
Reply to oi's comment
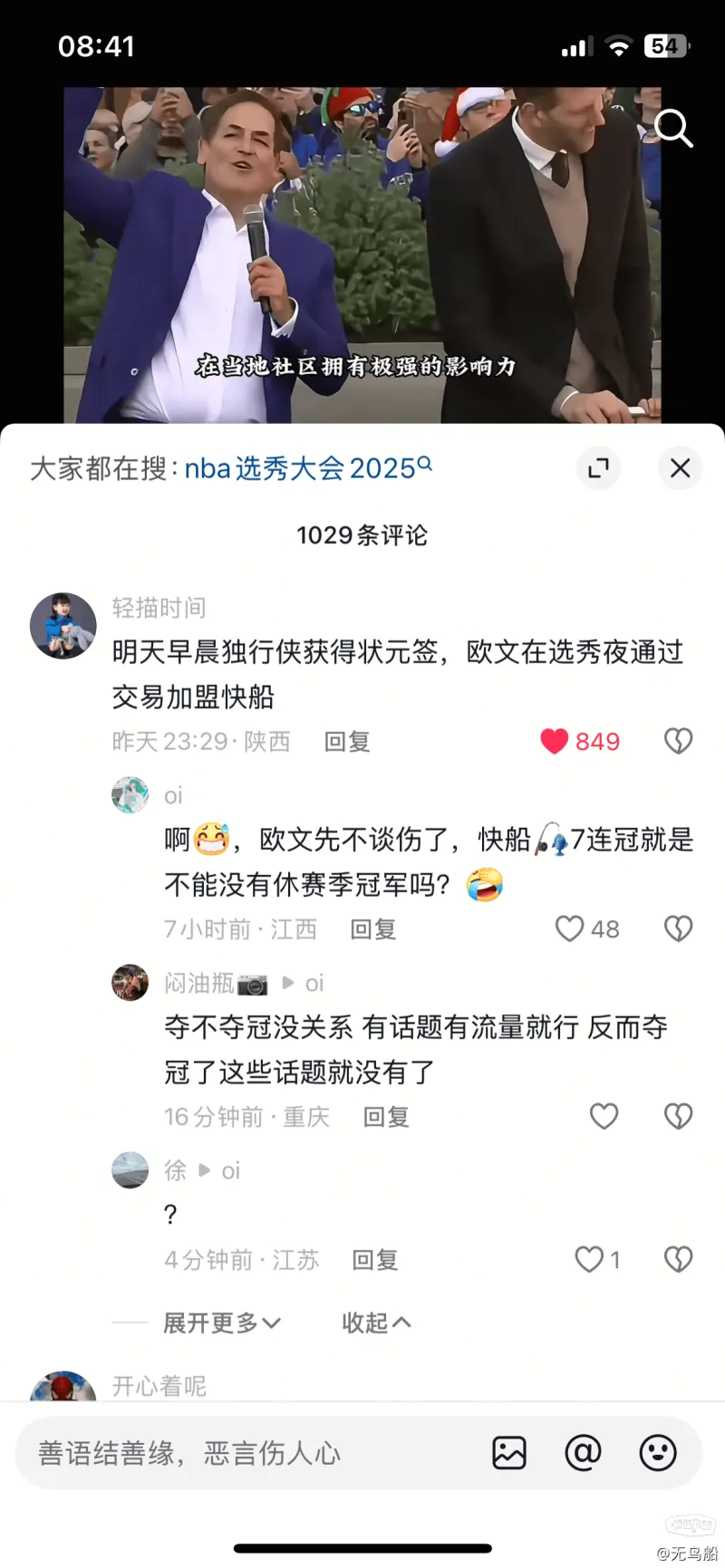(372, 929)
